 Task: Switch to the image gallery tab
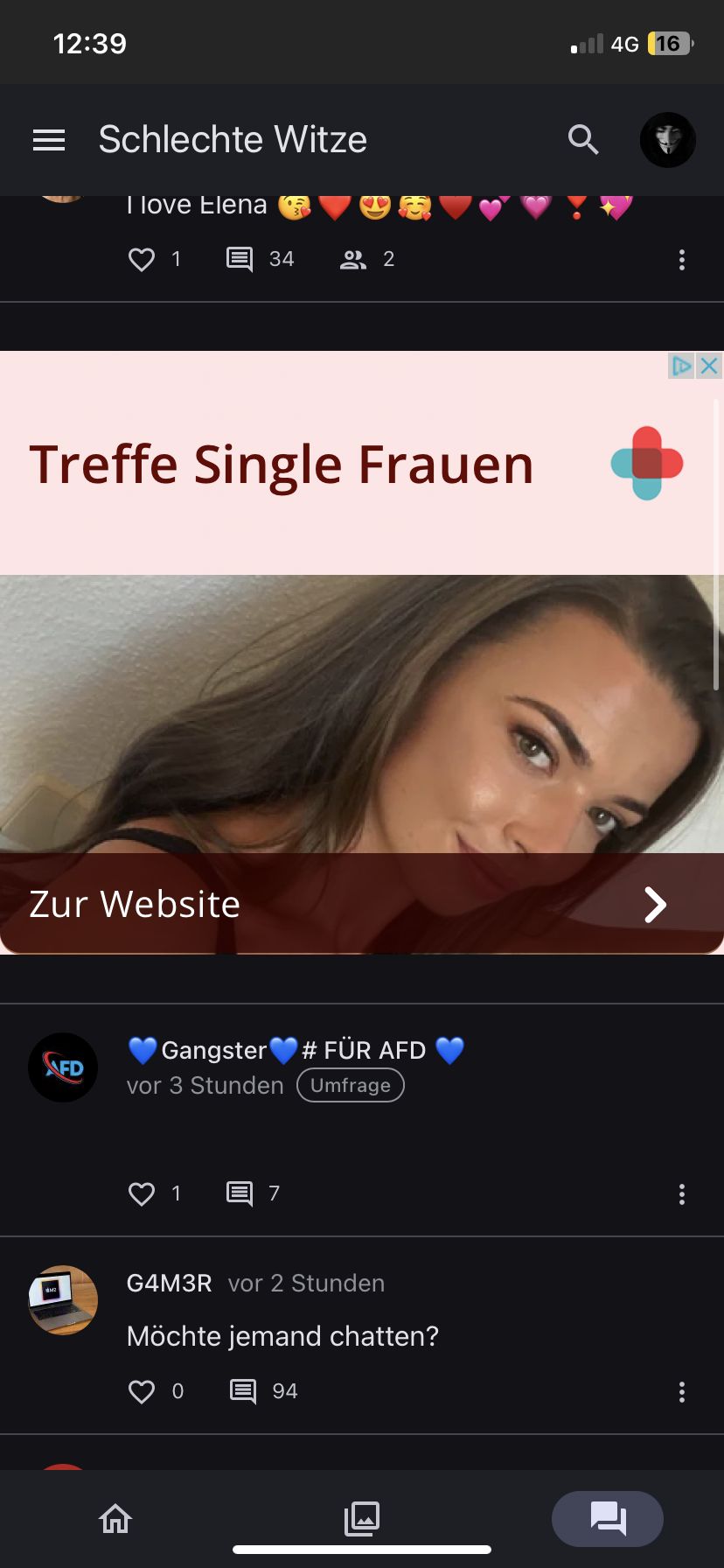tap(362, 1519)
